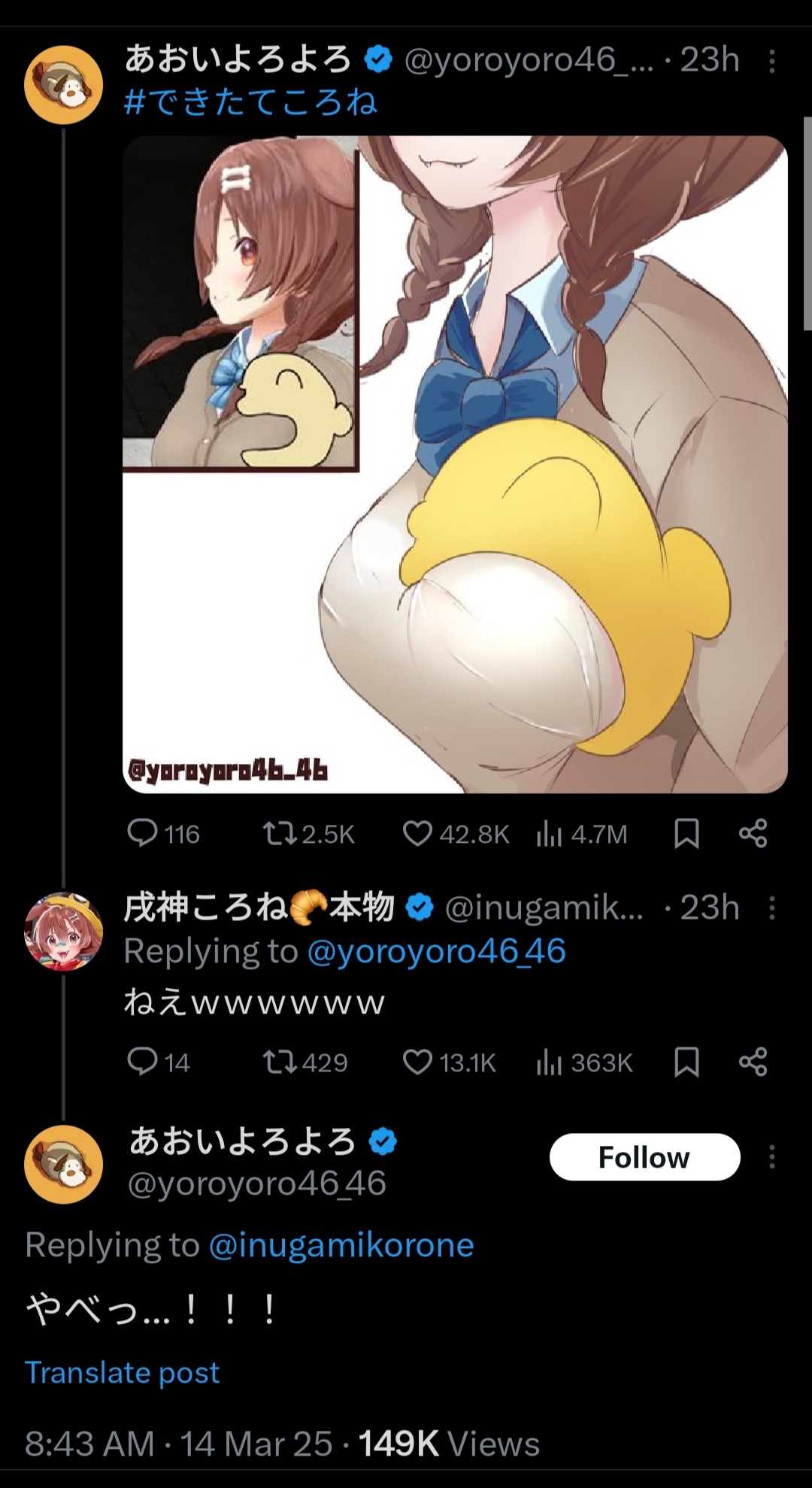This screenshot has height=1488, width=812.
Task: Like the ねえwwwwww reply
Action: pyautogui.click(x=417, y=1062)
